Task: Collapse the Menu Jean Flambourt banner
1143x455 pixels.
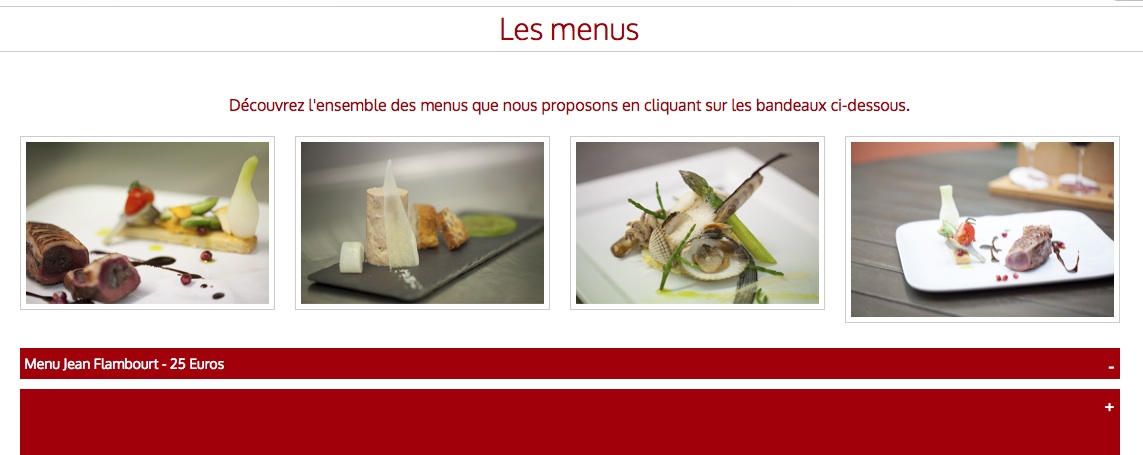Action: point(1110,367)
